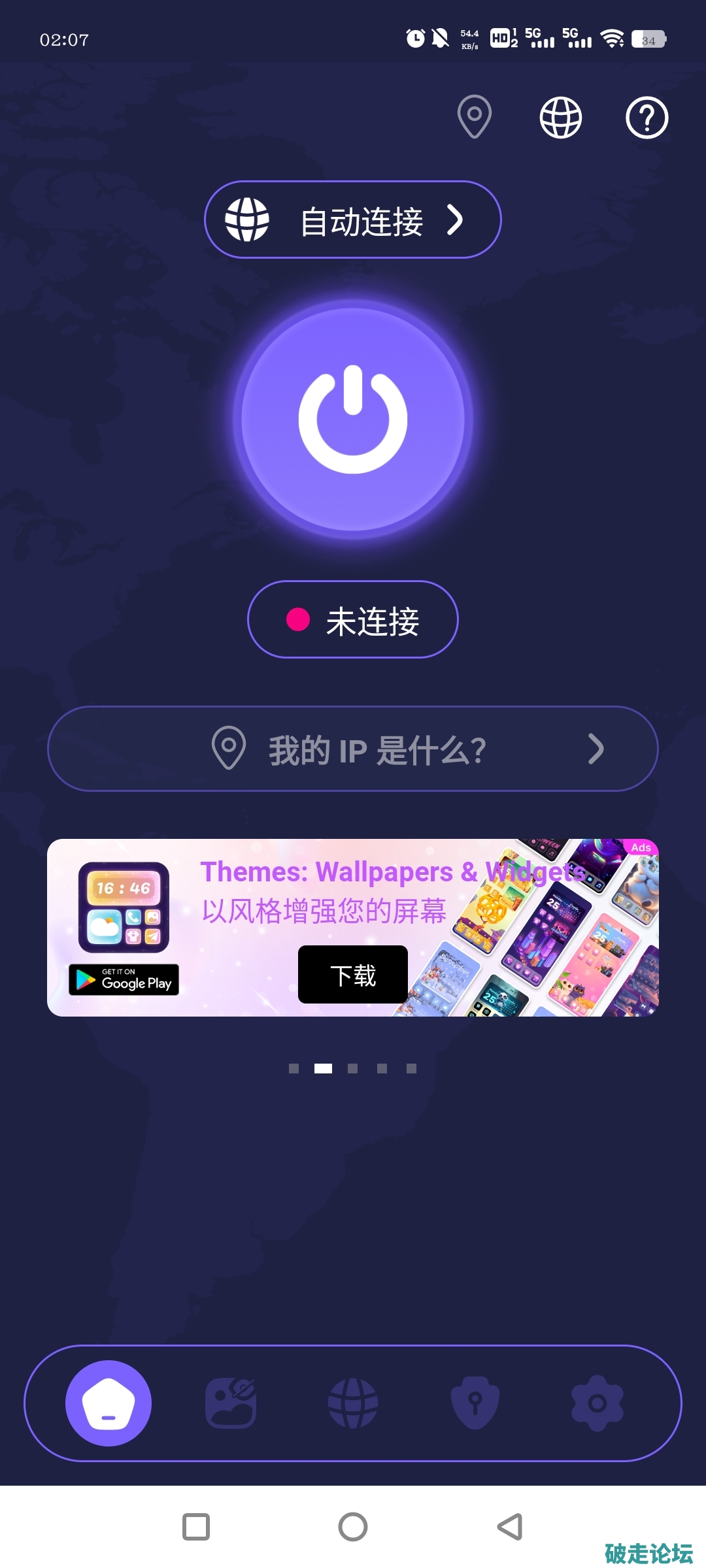706x1568 pixels.
Task: Switch to the shield key security tab
Action: pyautogui.click(x=475, y=1403)
